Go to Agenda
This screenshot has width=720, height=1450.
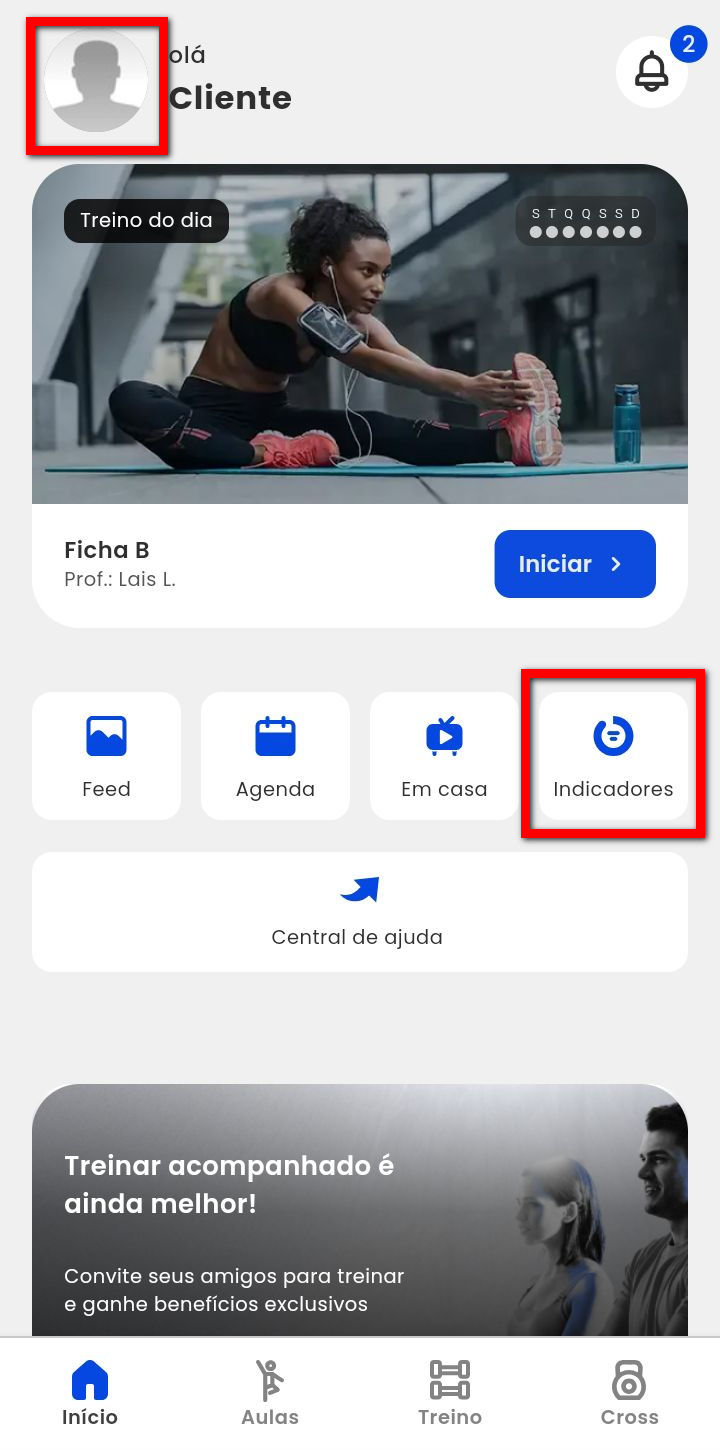[275, 756]
